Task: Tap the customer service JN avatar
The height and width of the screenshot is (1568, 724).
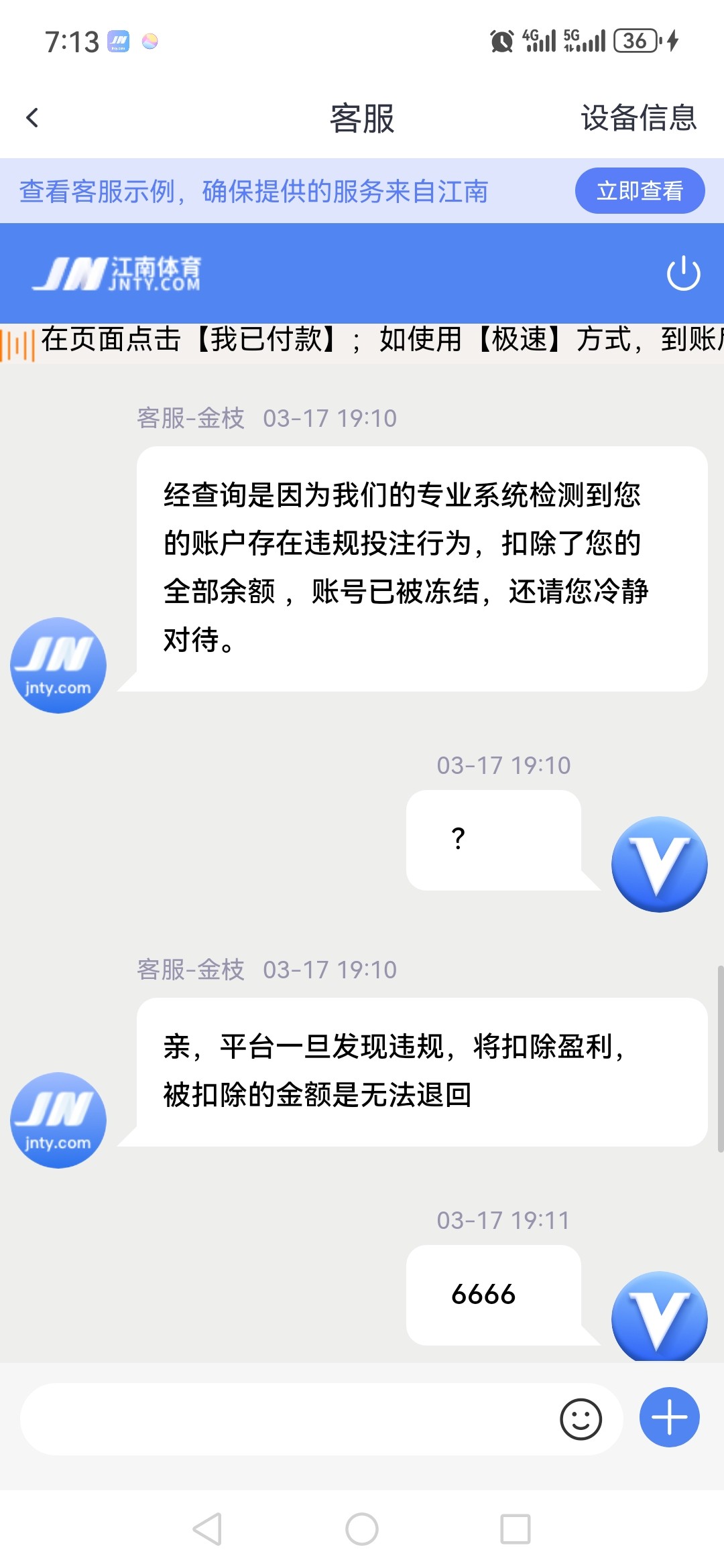Action: tap(58, 665)
